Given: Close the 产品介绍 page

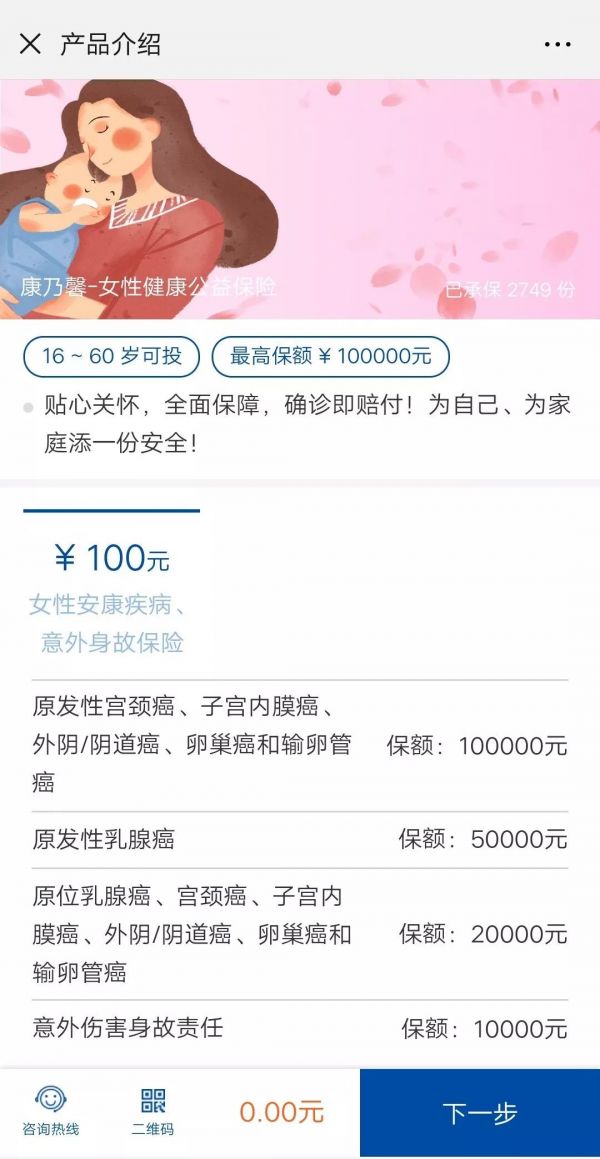Looking at the screenshot, I should pyautogui.click(x=30, y=44).
